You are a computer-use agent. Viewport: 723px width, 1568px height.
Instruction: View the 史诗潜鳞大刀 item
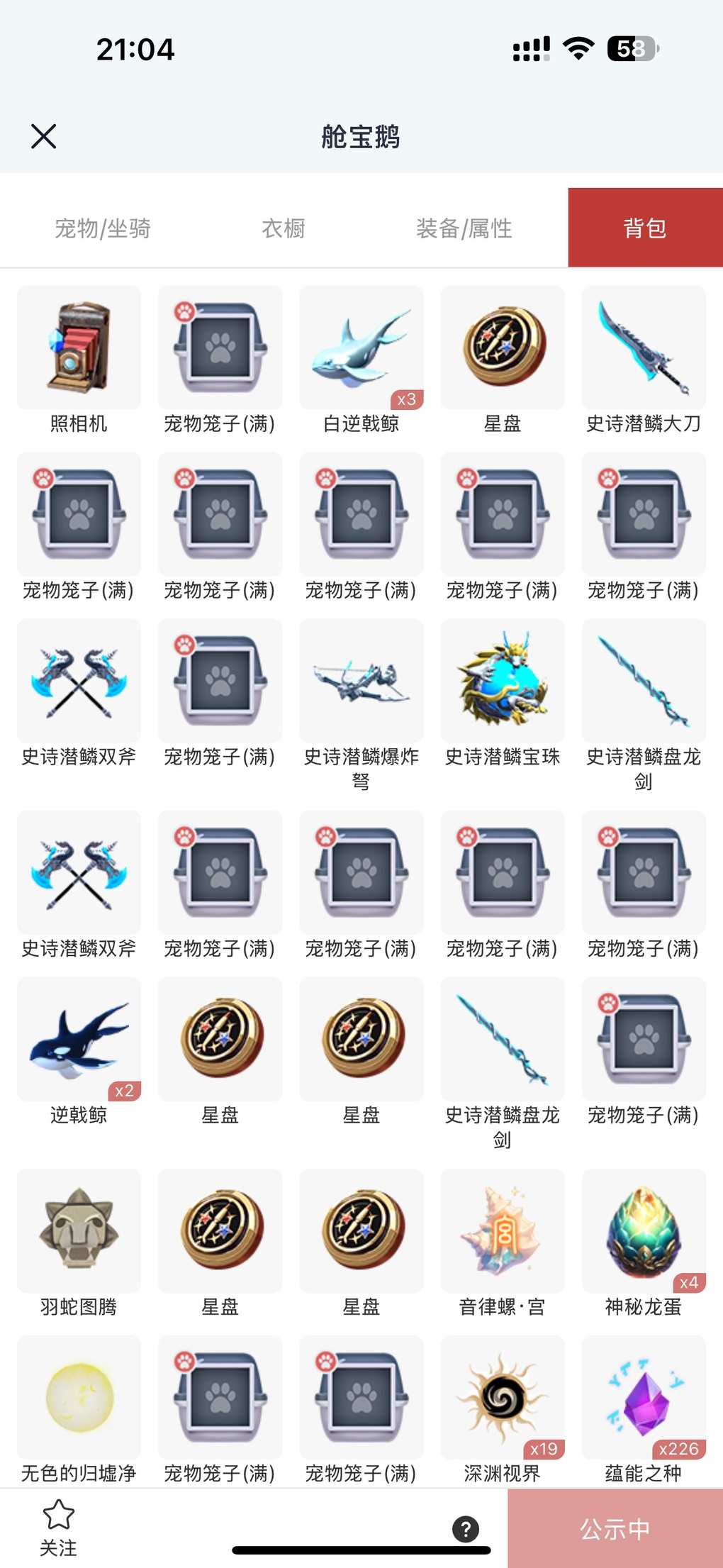pos(644,348)
